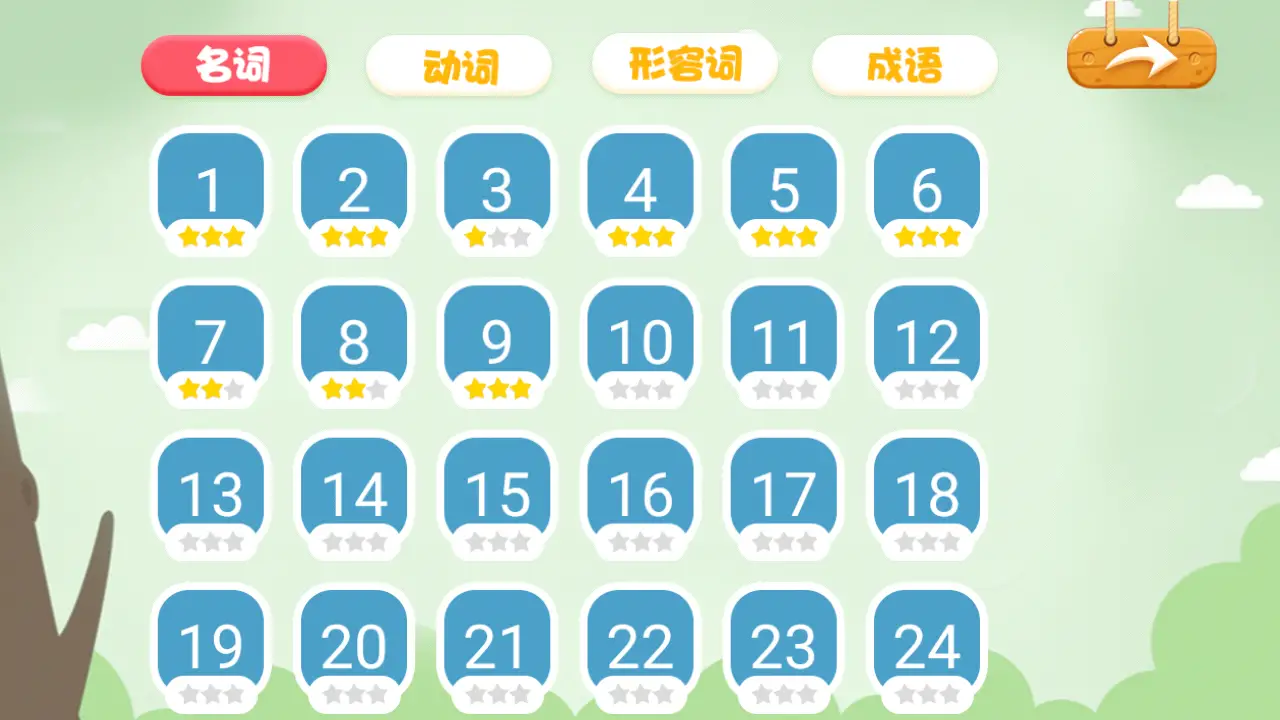Select level 22
1280x720 pixels.
640,645
